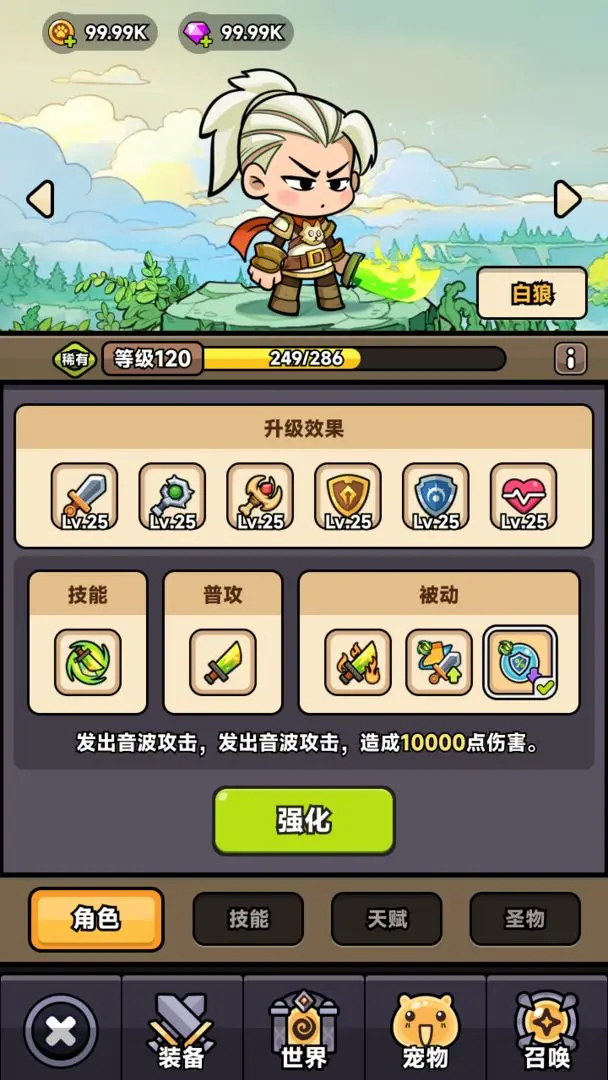The width and height of the screenshot is (608, 1080).
Task: Add more purple gems
Action: (x=198, y=33)
